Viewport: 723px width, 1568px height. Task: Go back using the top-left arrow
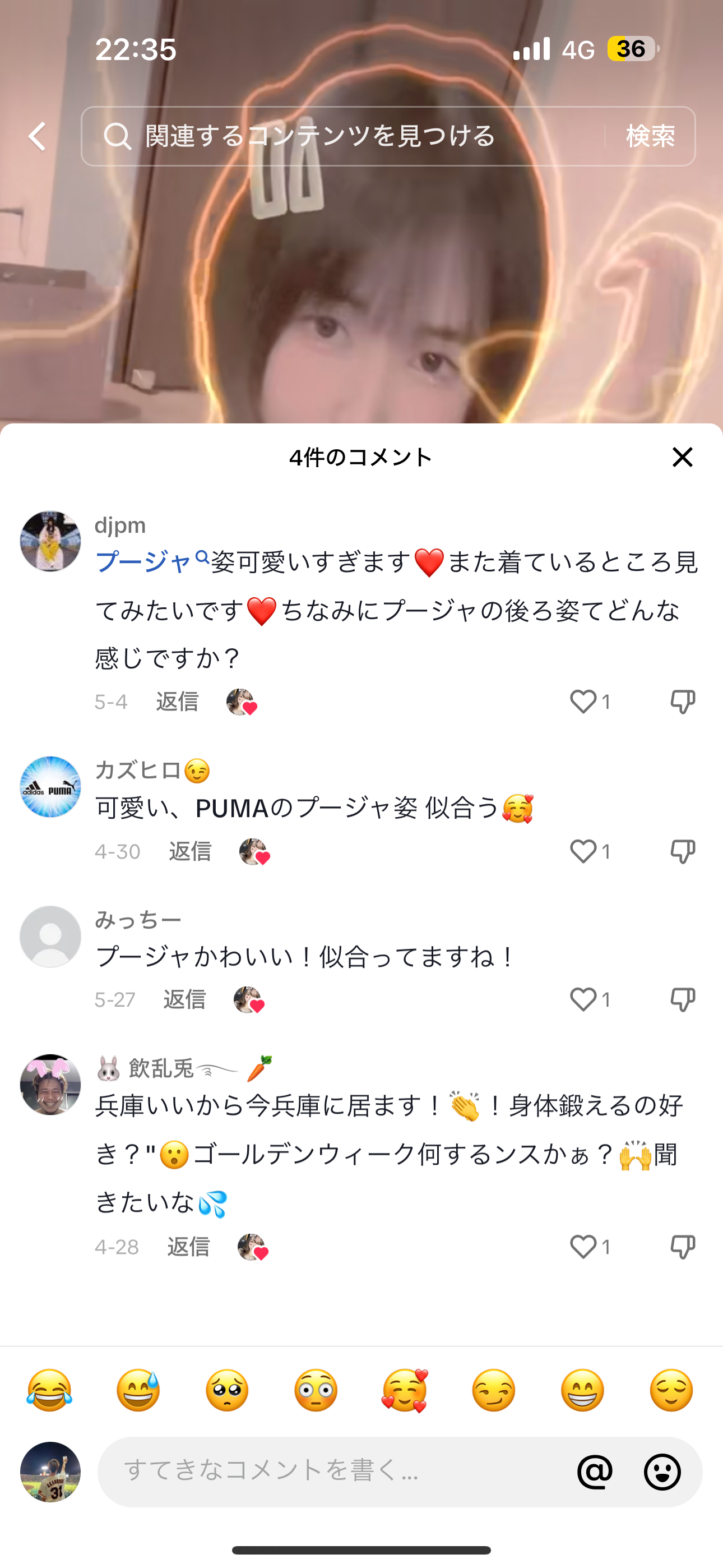pyautogui.click(x=38, y=136)
